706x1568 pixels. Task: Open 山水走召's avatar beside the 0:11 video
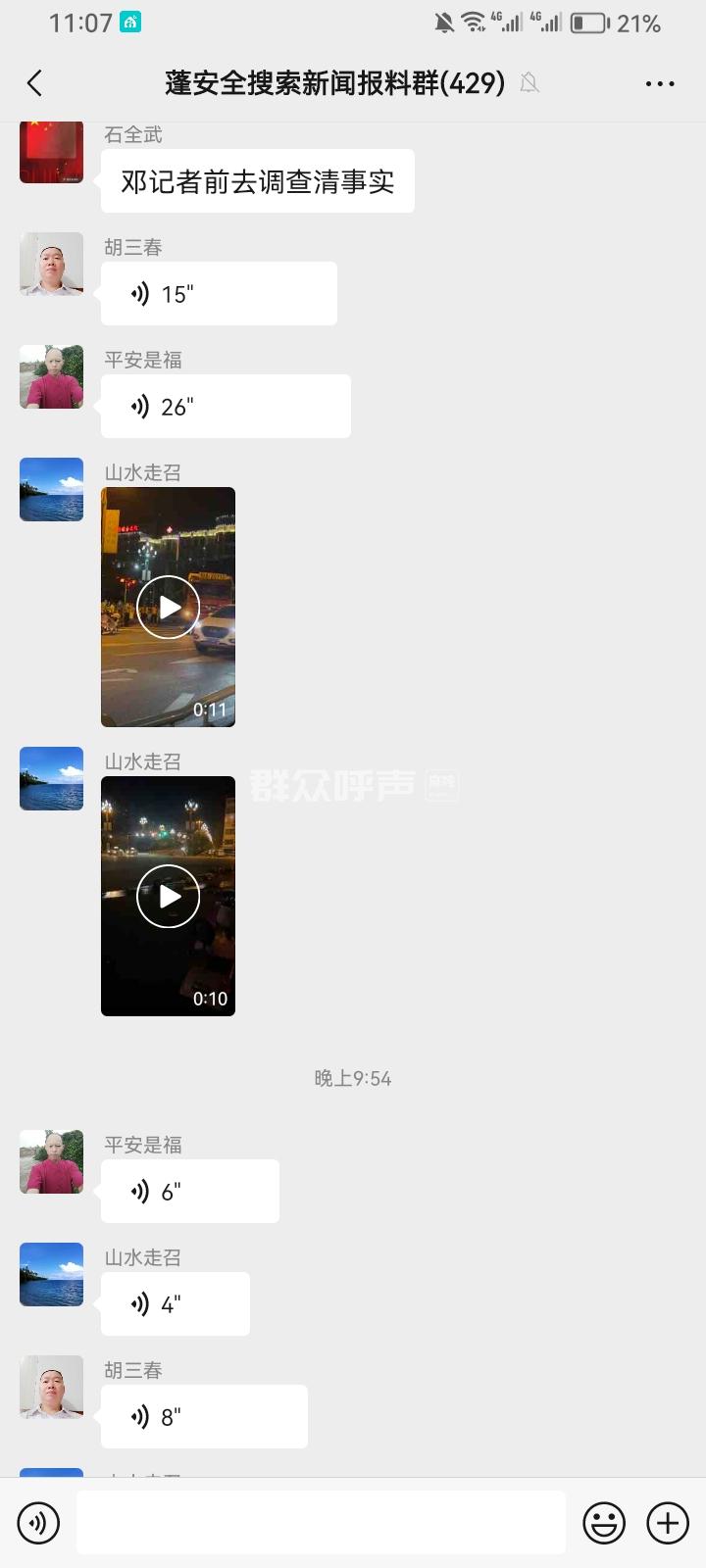[x=51, y=489]
